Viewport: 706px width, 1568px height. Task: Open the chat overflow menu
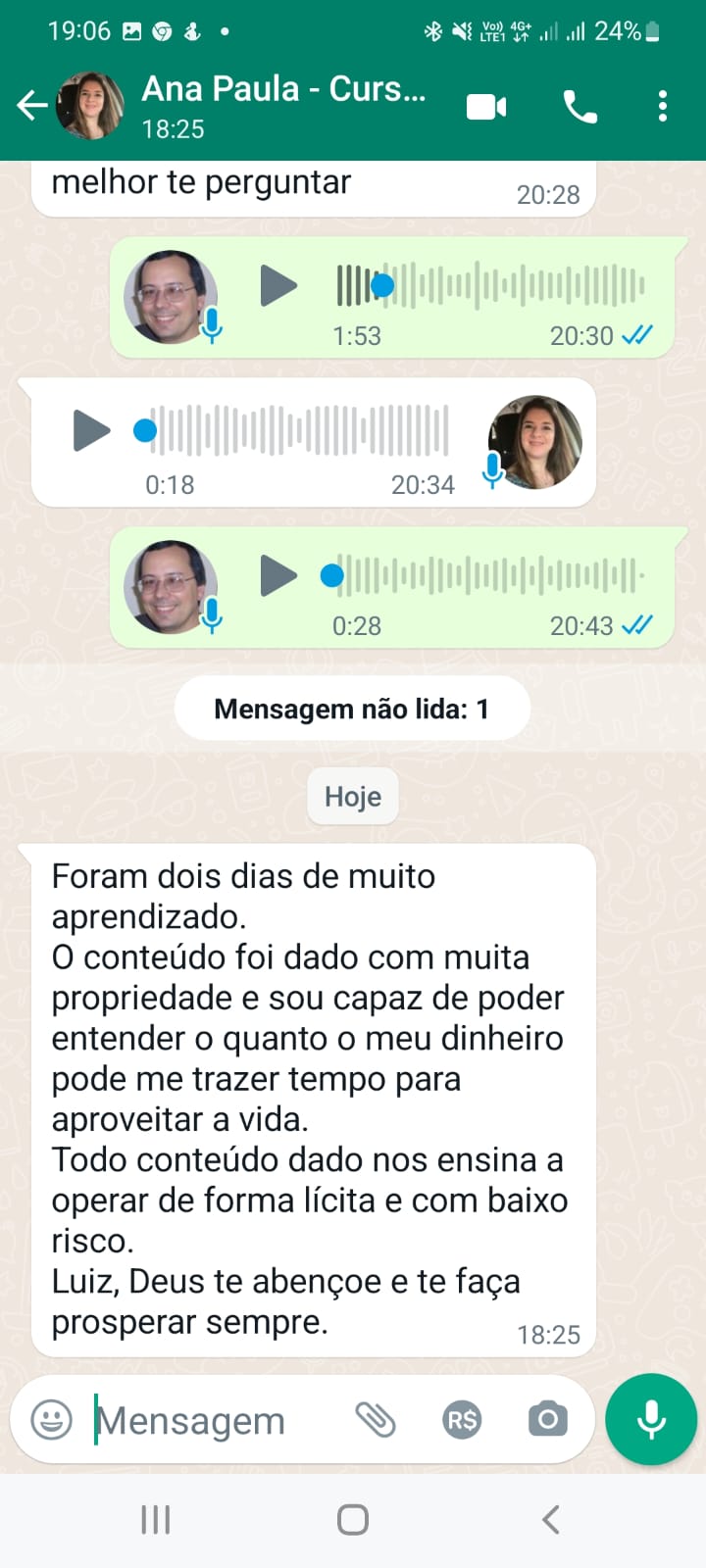click(663, 106)
